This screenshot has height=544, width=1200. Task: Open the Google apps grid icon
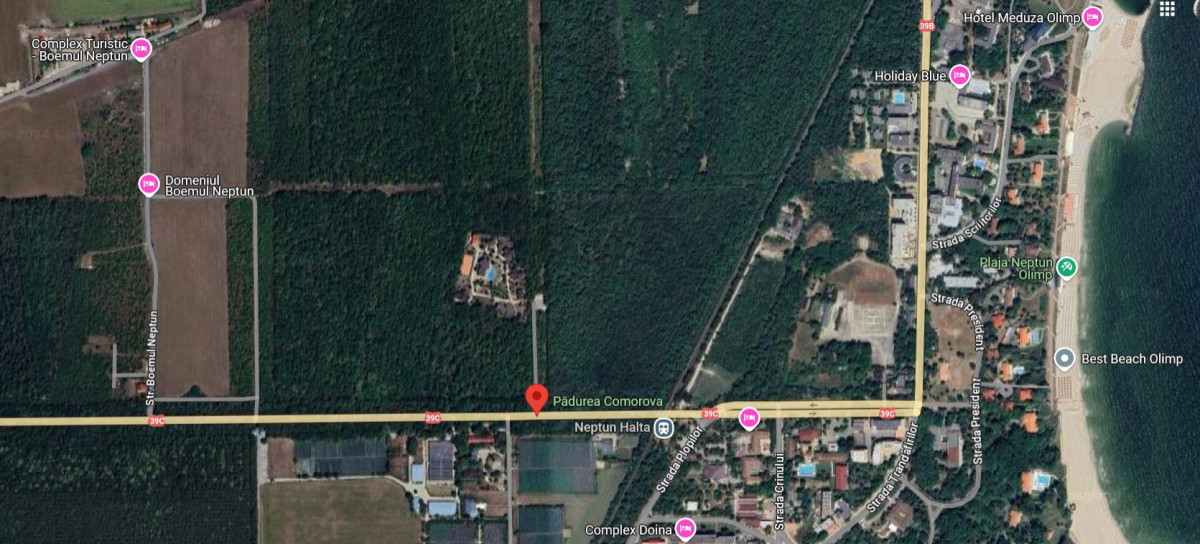pyautogui.click(x=1167, y=9)
